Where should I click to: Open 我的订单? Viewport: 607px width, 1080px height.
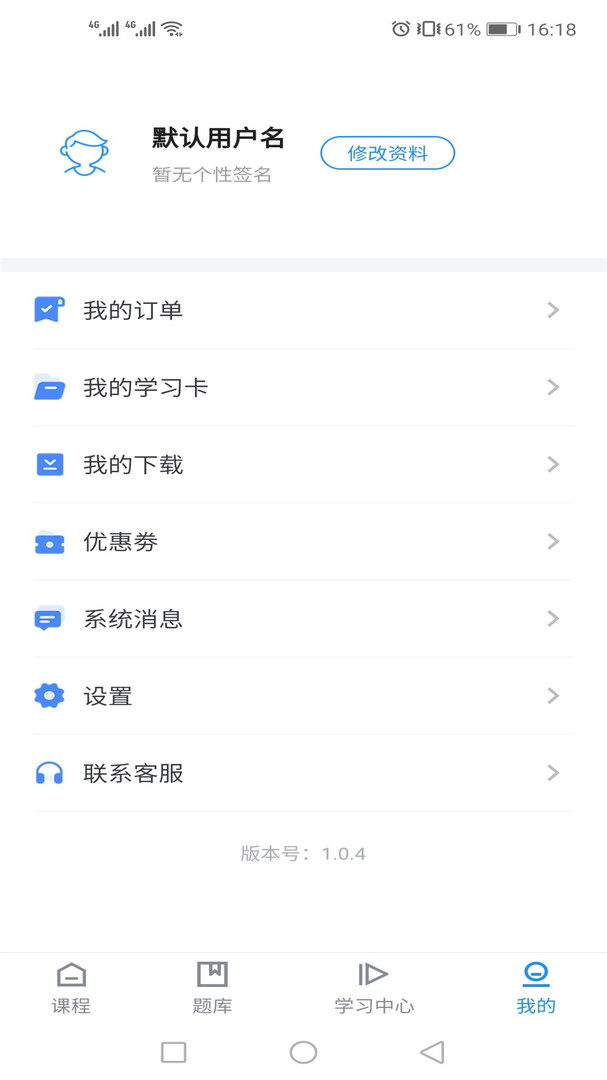click(302, 310)
